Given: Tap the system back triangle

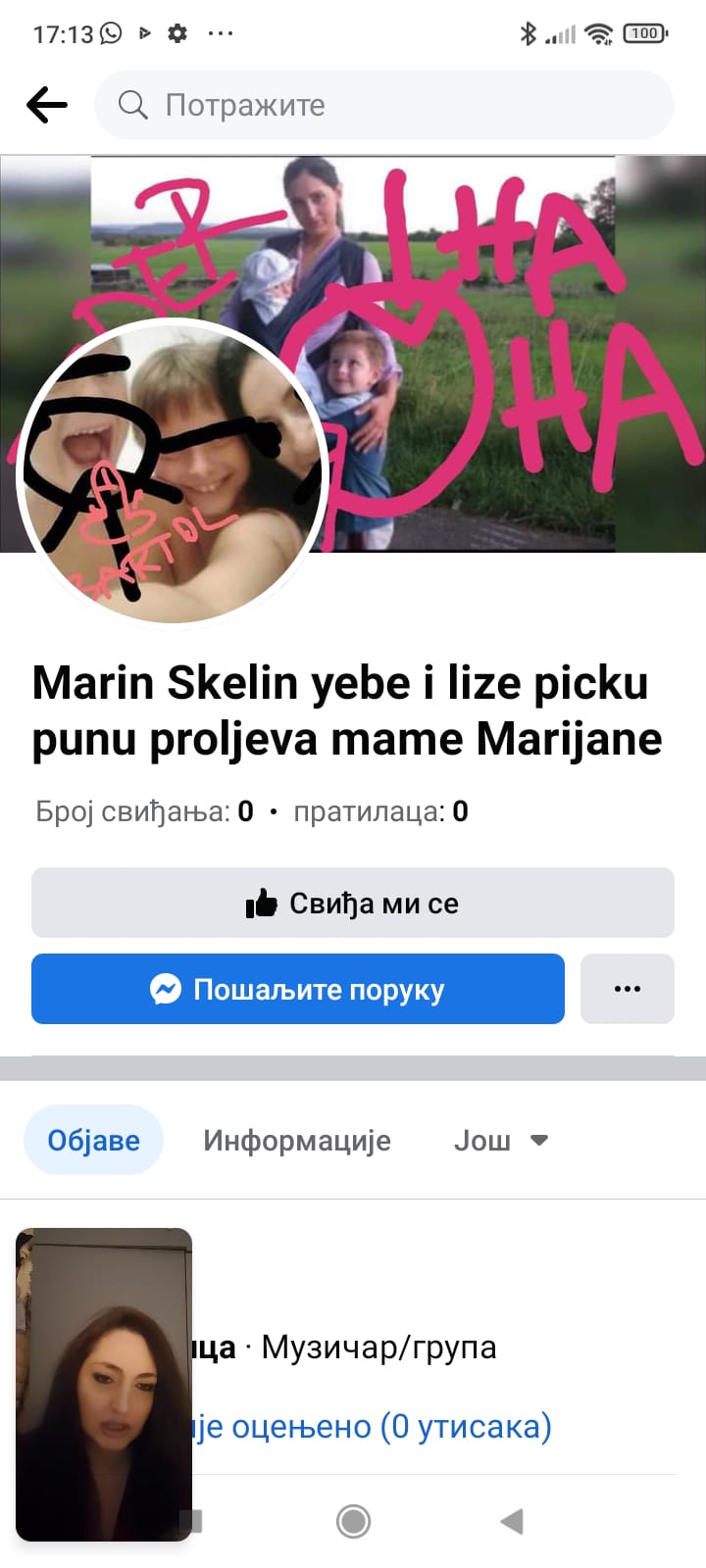Looking at the screenshot, I should pyautogui.click(x=512, y=1521).
